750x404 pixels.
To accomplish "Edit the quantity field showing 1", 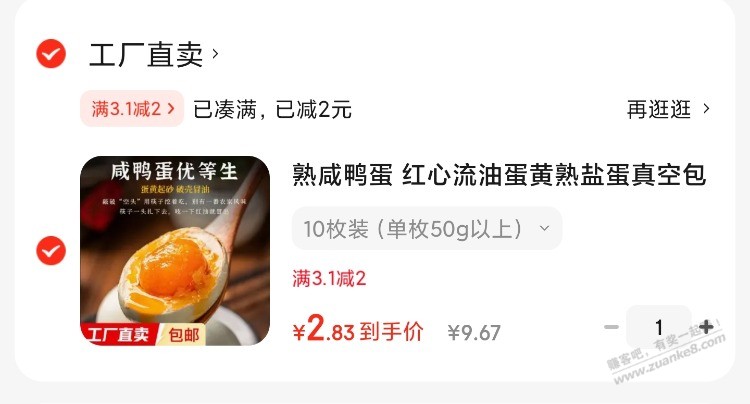I will click(658, 327).
